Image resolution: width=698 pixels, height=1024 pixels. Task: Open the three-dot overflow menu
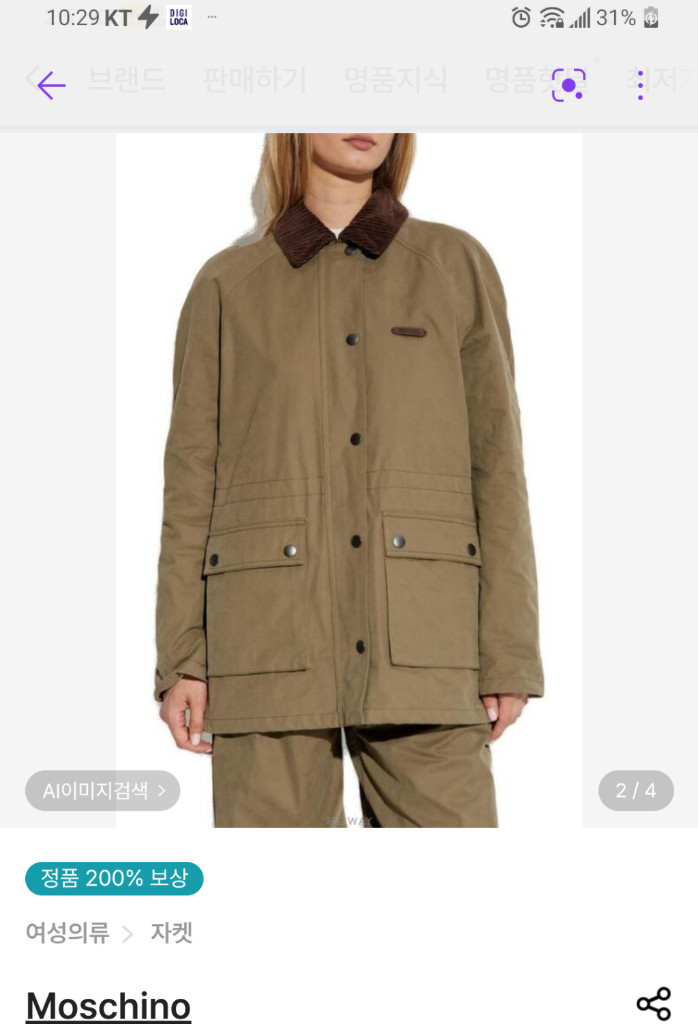pyautogui.click(x=641, y=86)
